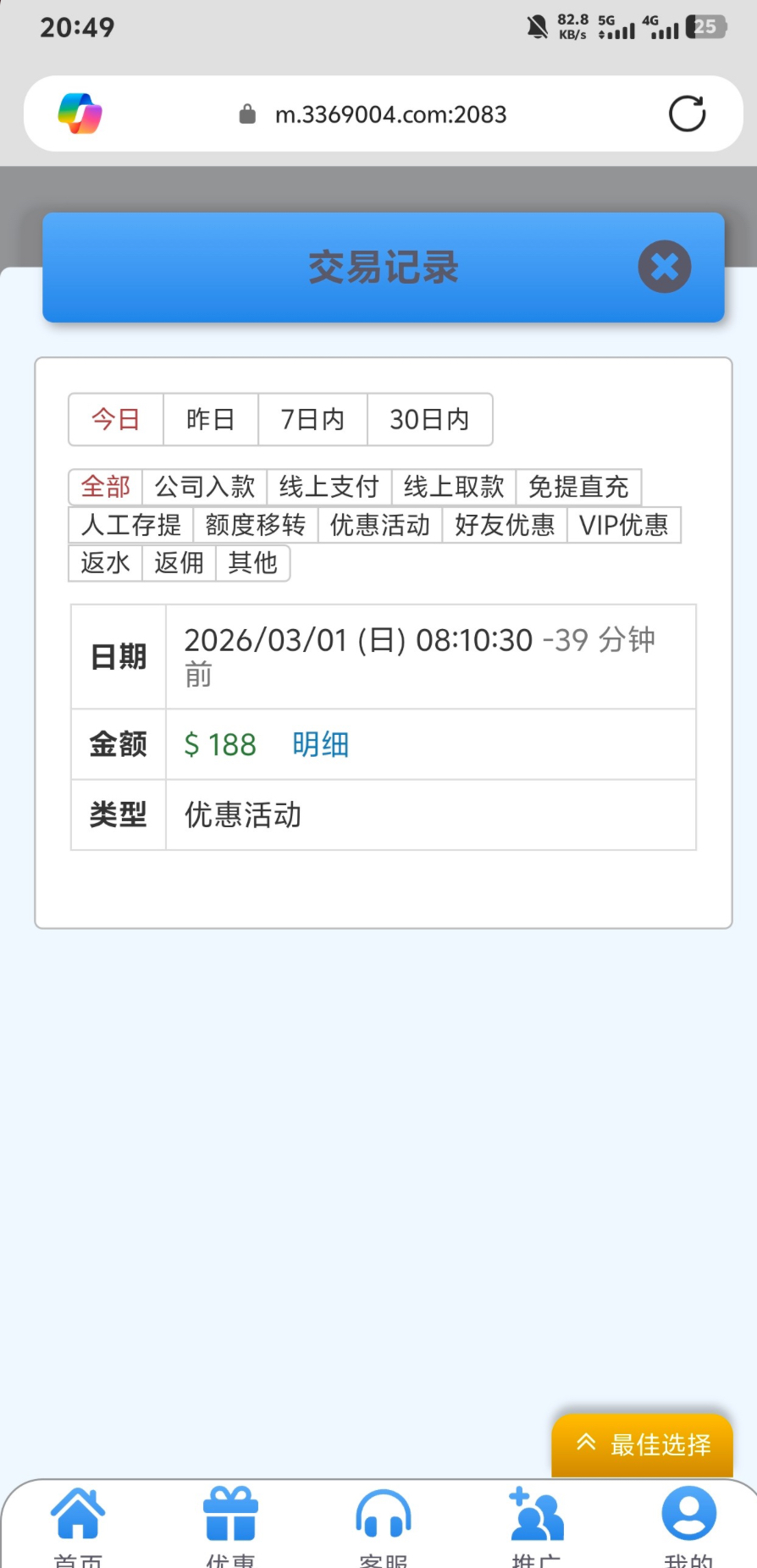Screen dimensions: 757x1568
Task: Tap the 最佳选择 button
Action: point(643,1444)
